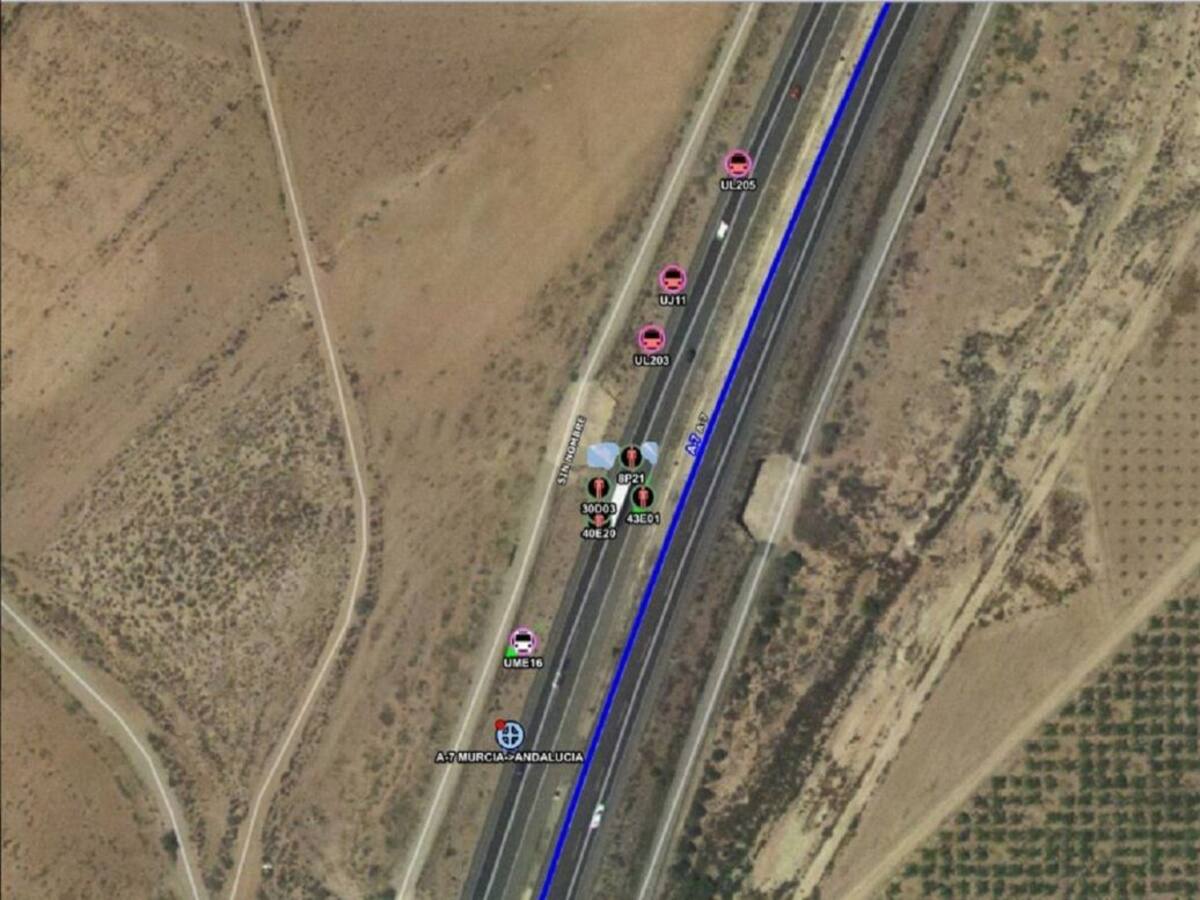Tap the UL203 vehicle marker
This screenshot has height=900, width=1200.
pyautogui.click(x=652, y=338)
